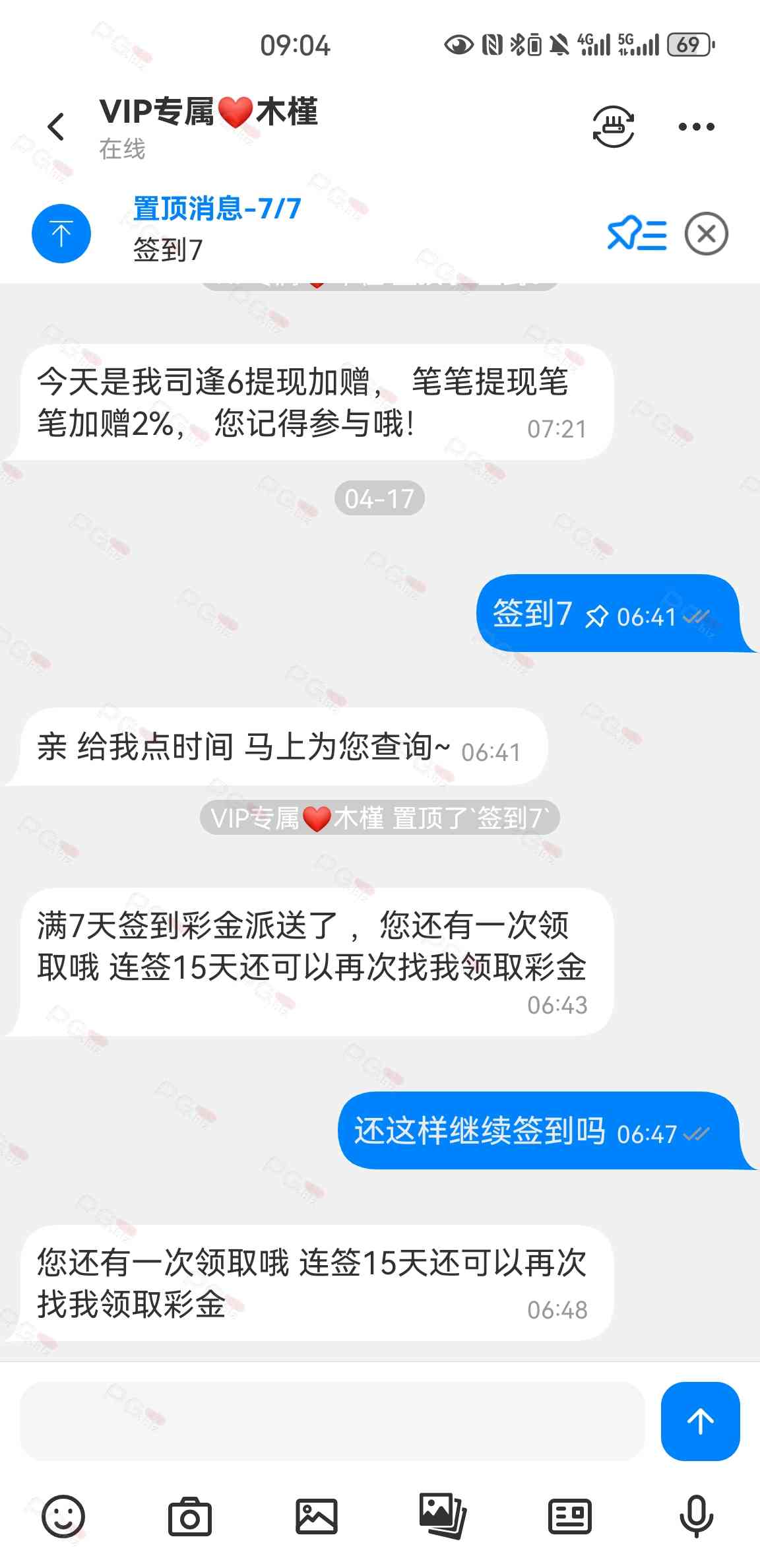Open the pinned messages list
760x1568 pixels.
637,234
